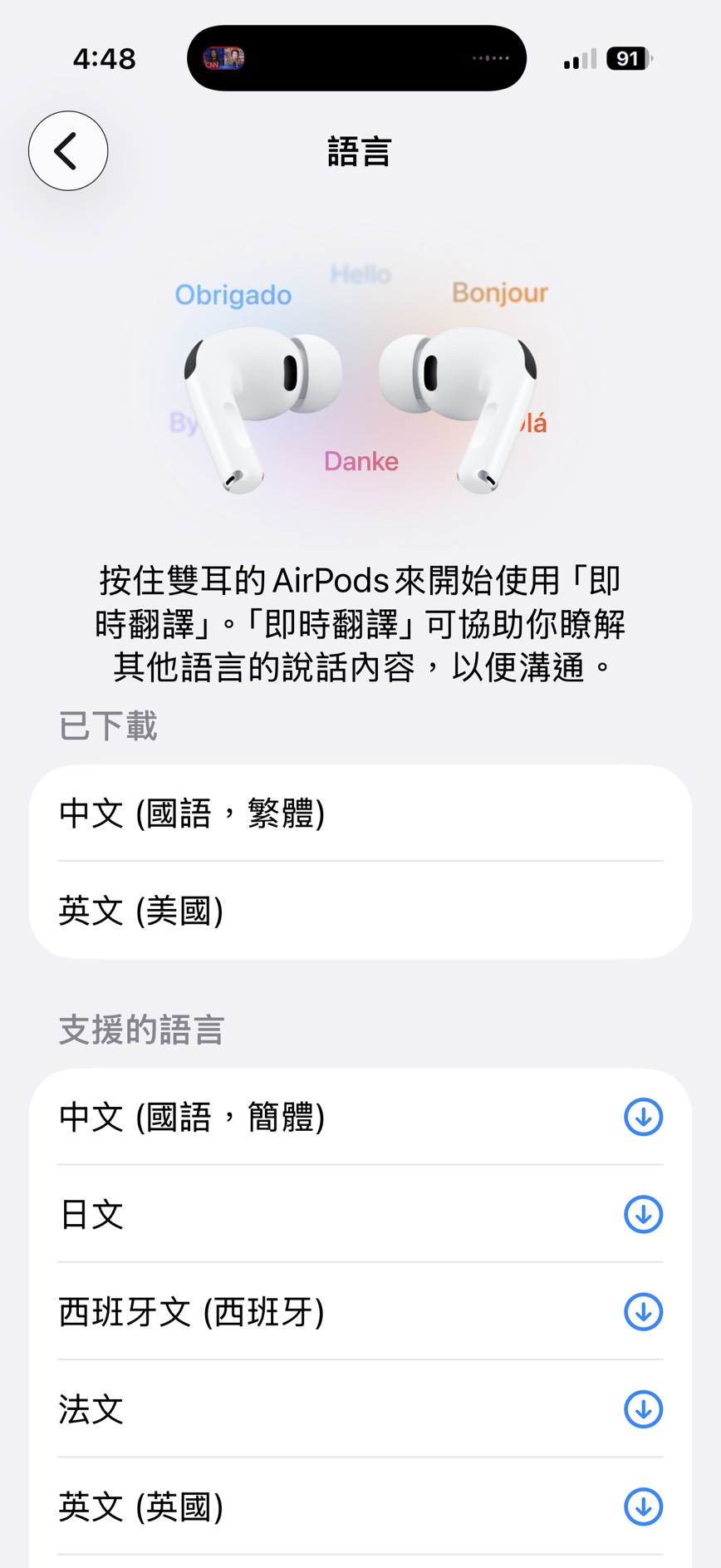Tap the 支援的語言 section header
This screenshot has width=721, height=1568.
(143, 1029)
